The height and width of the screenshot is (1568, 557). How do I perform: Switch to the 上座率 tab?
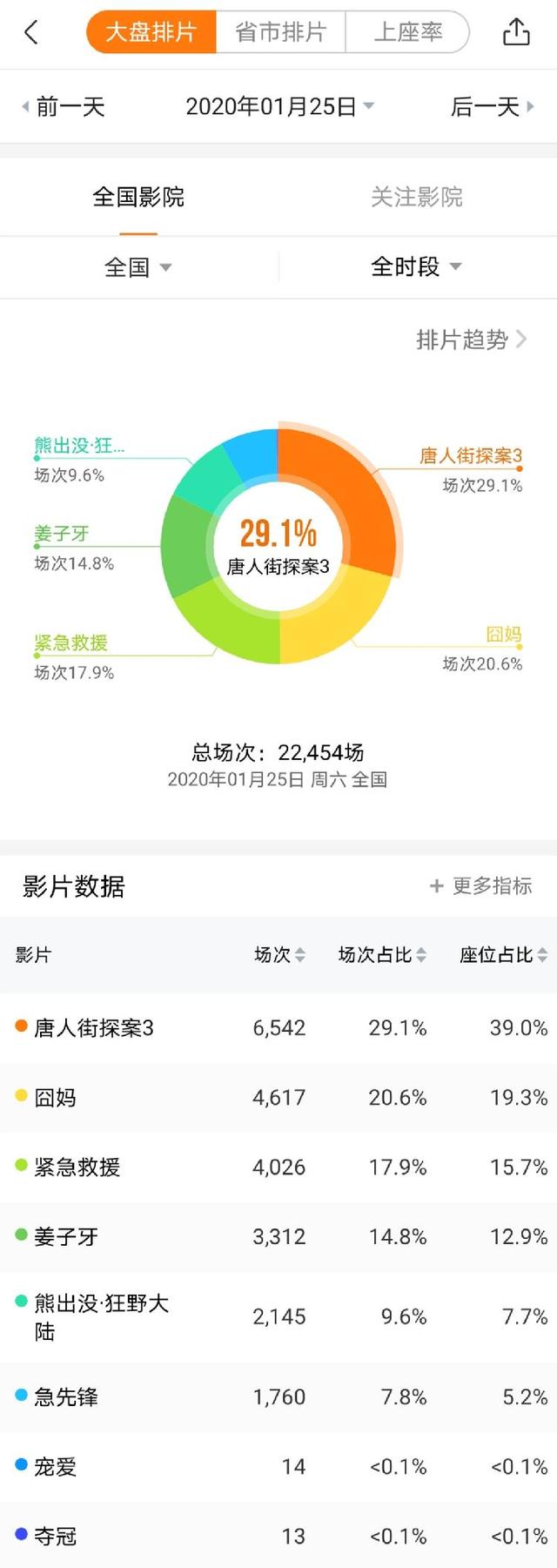(x=407, y=32)
